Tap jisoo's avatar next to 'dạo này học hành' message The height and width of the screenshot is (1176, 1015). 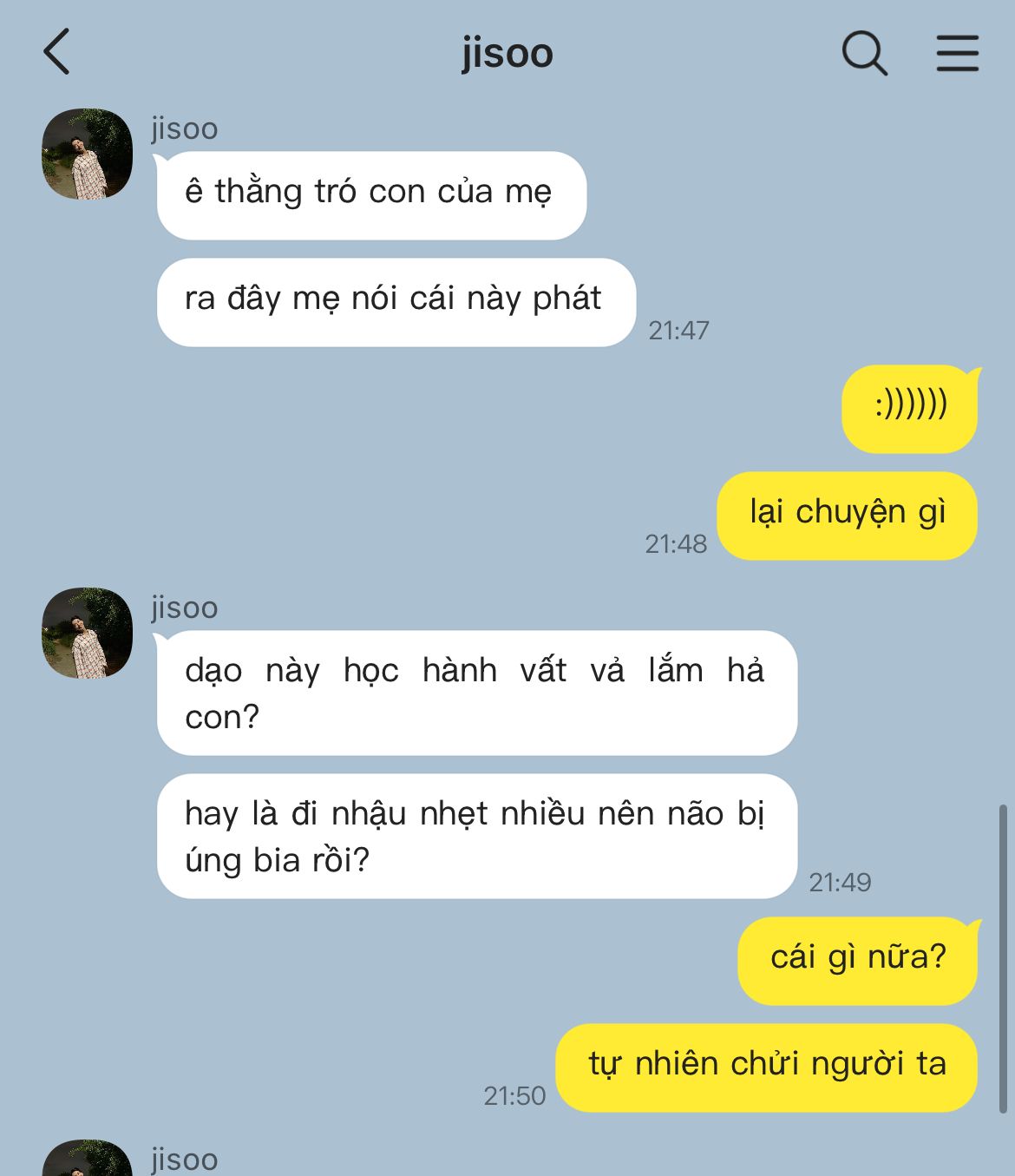[87, 634]
